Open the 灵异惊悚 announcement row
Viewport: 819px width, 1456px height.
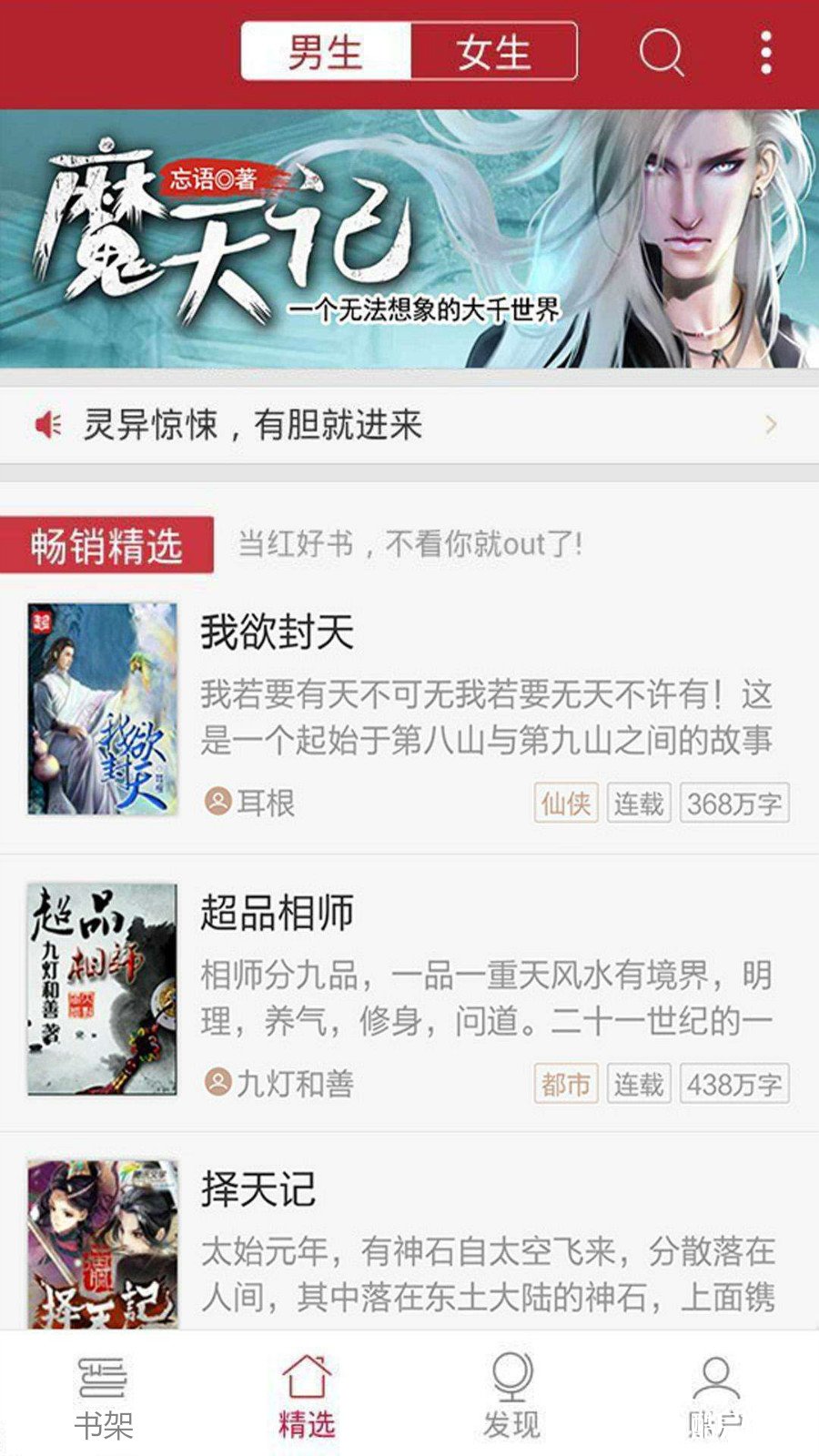pyautogui.click(x=409, y=425)
